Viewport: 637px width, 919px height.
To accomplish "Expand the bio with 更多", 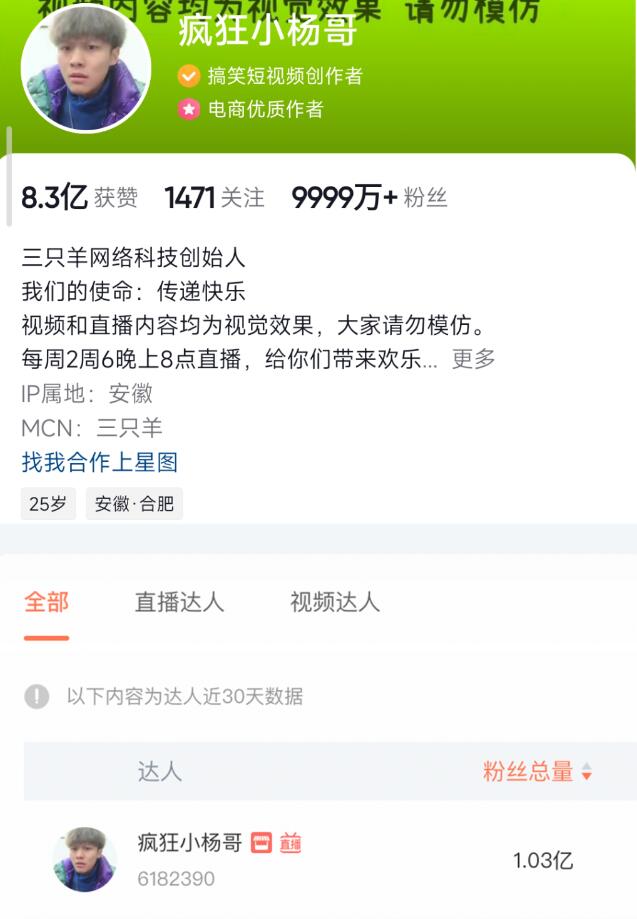I will (473, 359).
